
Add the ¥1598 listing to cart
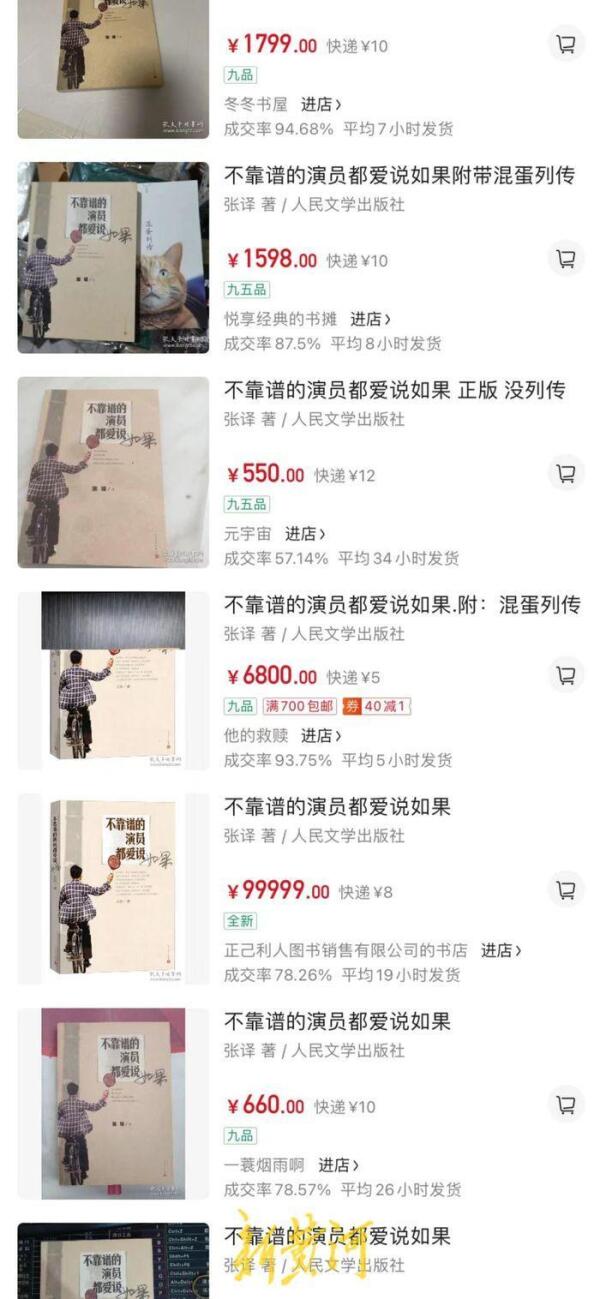tap(566, 259)
